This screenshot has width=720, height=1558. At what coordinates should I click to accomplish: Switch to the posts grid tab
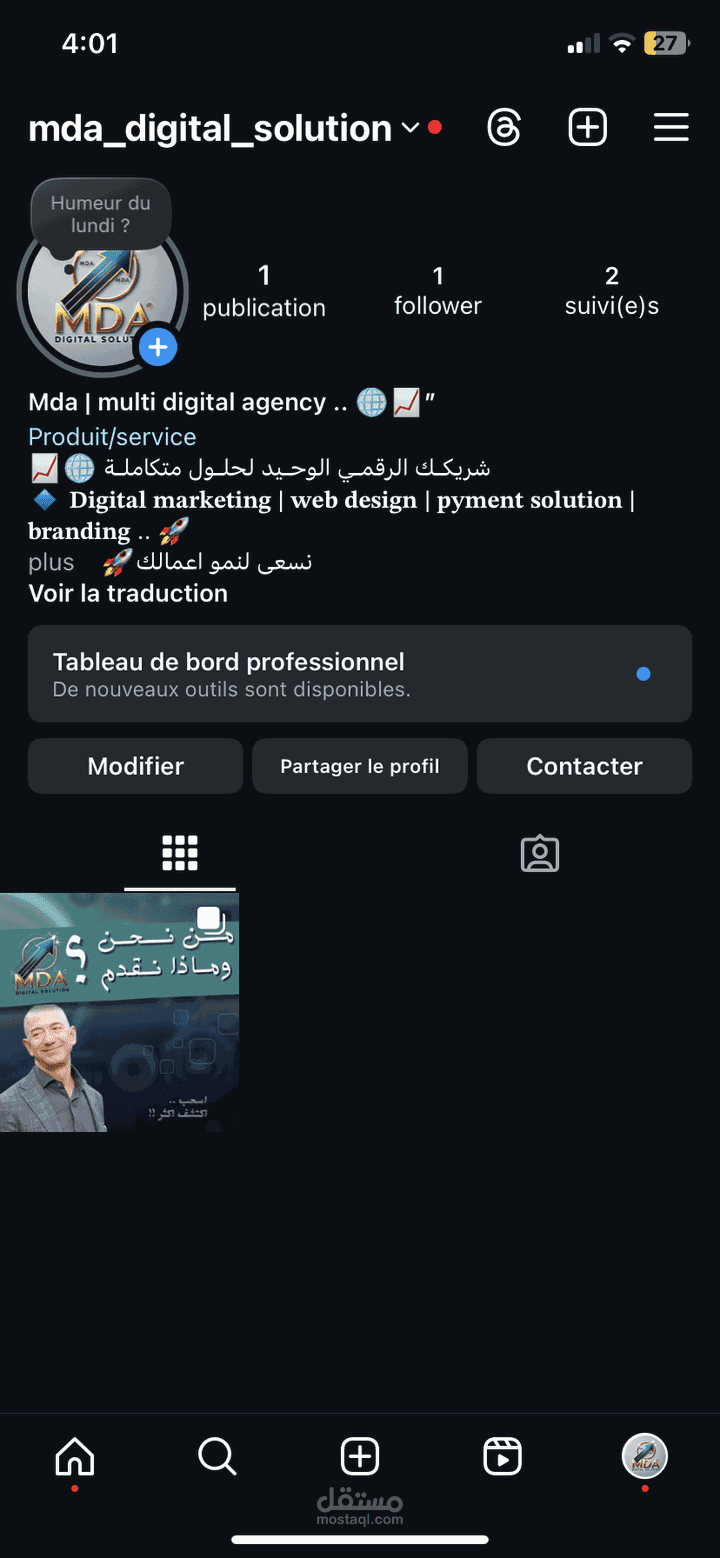(180, 853)
